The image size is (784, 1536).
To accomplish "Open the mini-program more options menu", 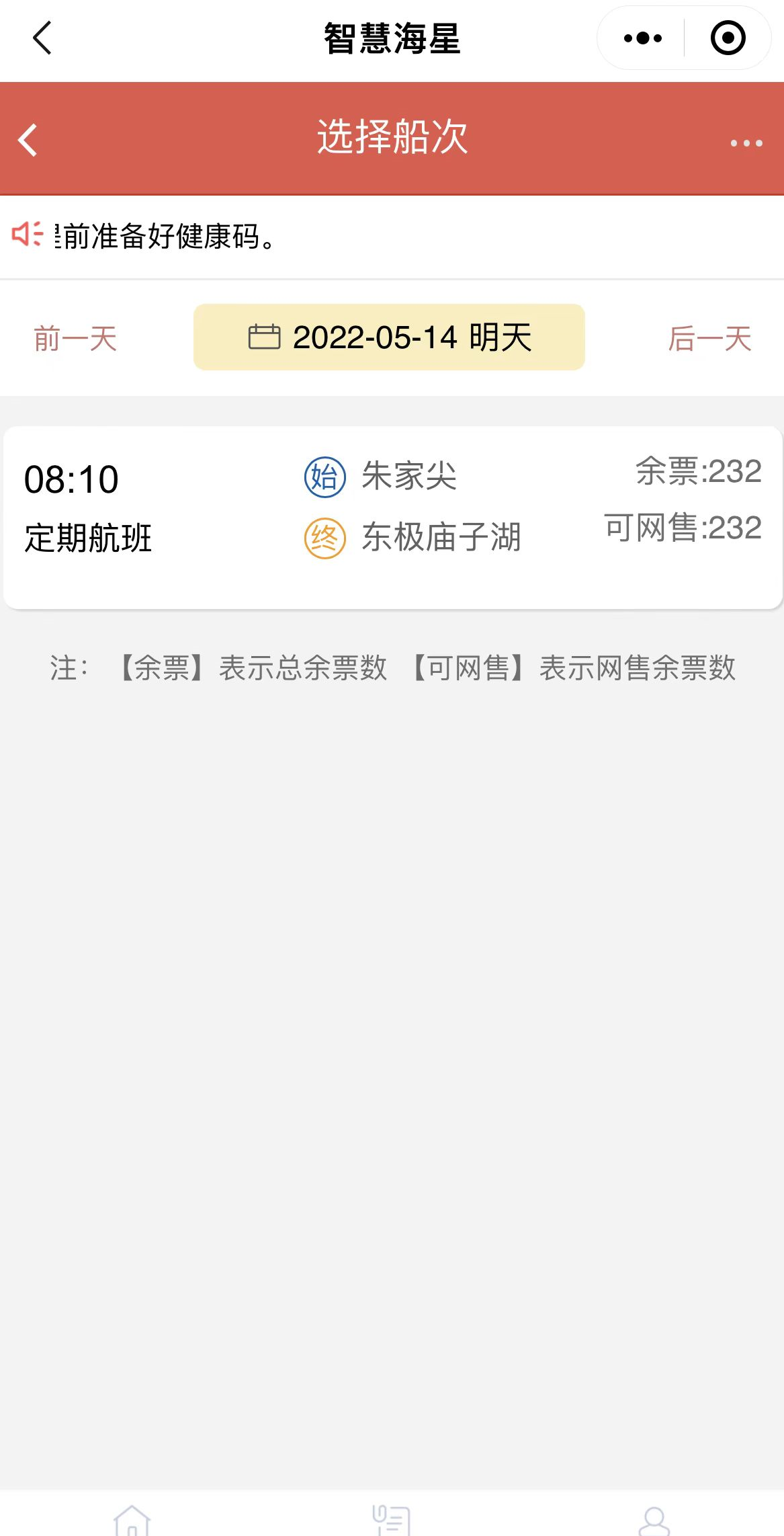I will [642, 38].
